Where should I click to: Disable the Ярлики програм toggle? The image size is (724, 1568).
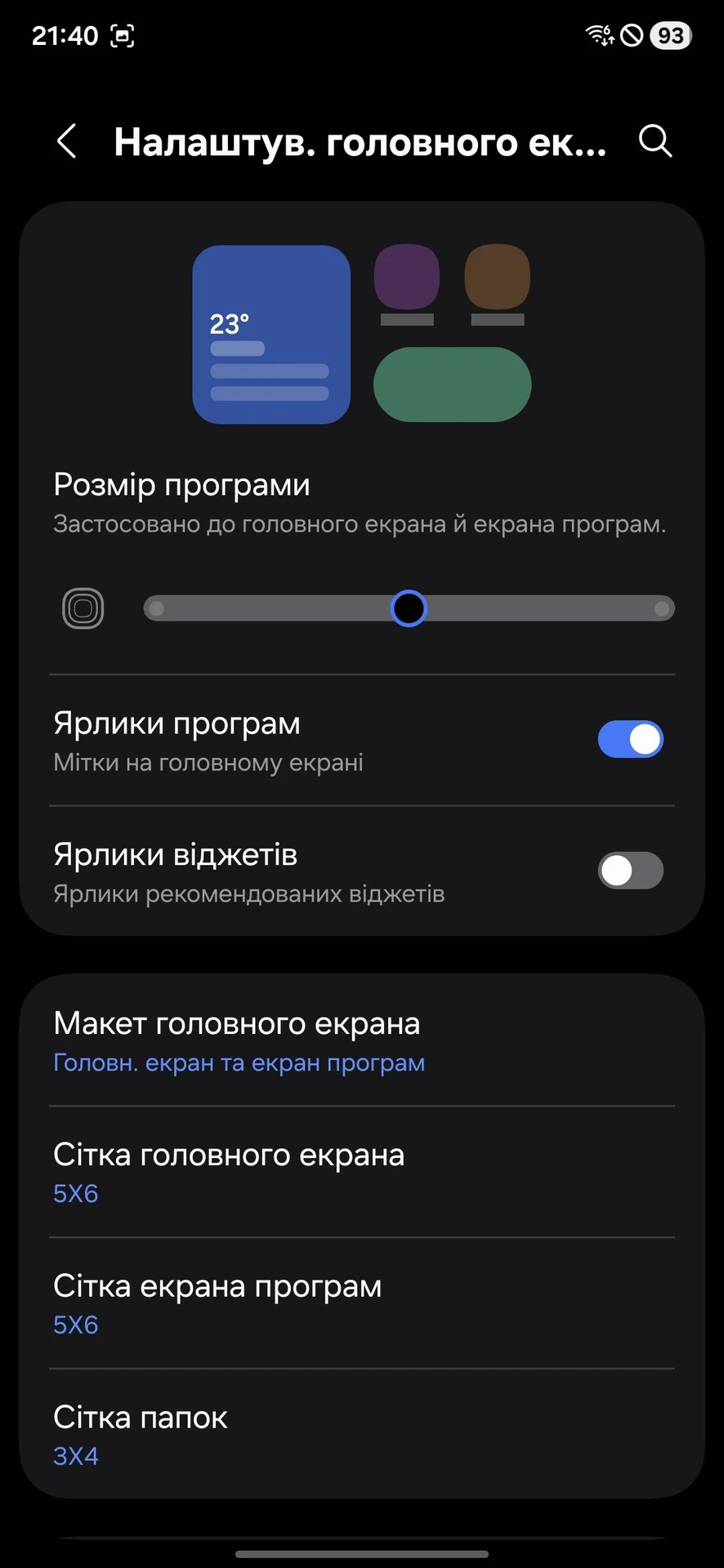[x=630, y=740]
